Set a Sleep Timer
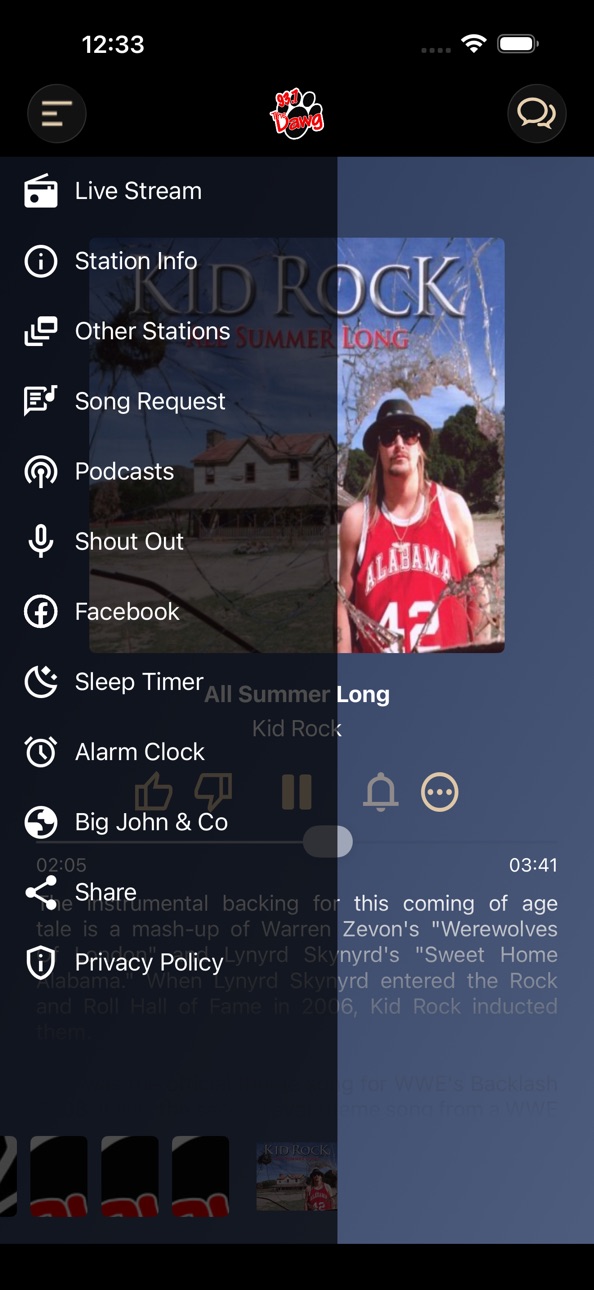 coord(168,682)
